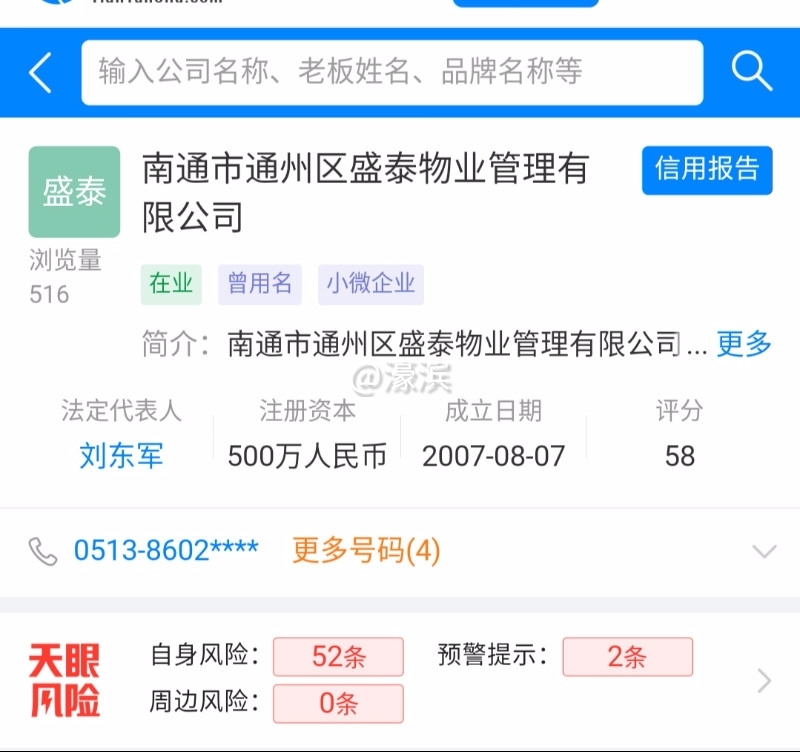Expand the phone number dropdown chevron
This screenshot has width=800, height=752.
(x=764, y=551)
